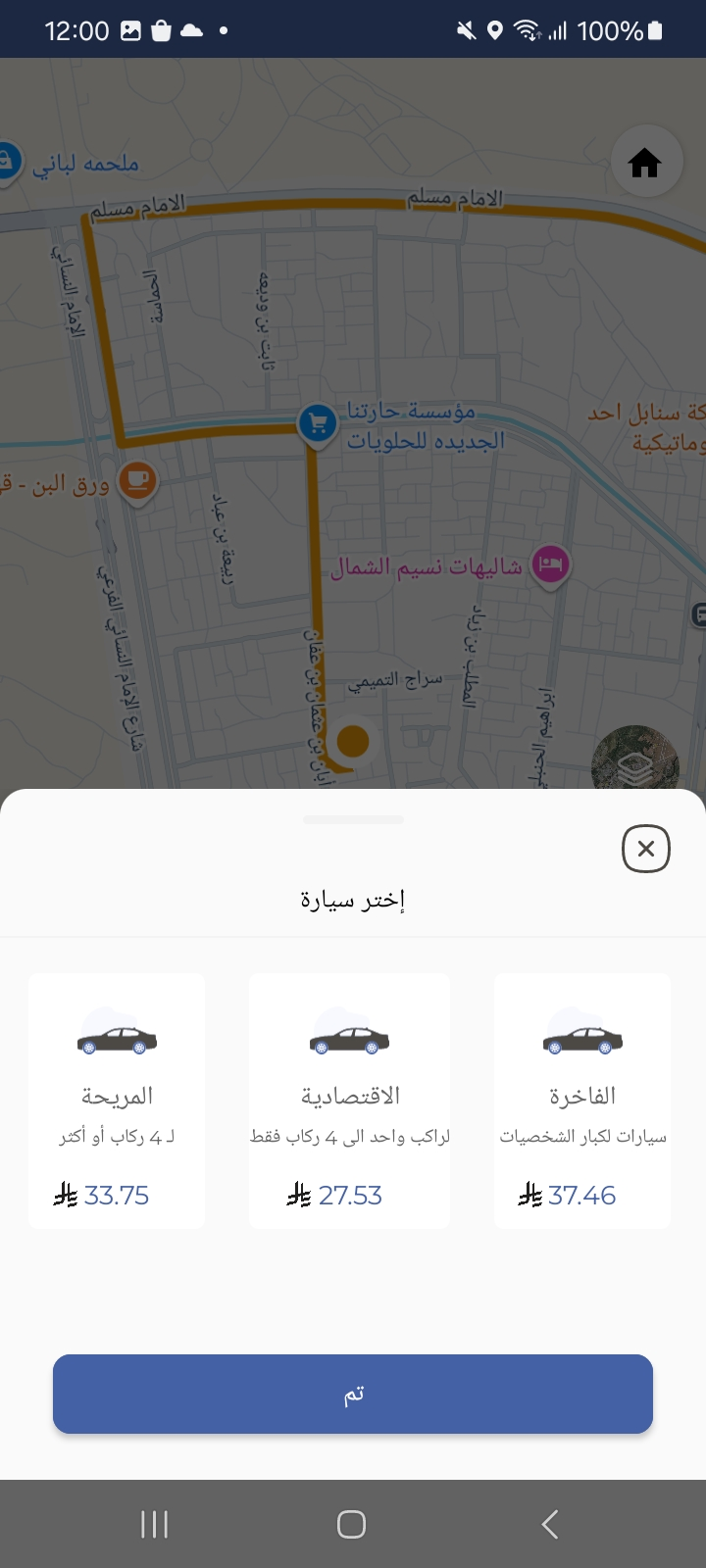This screenshot has width=706, height=1568.
Task: Expand the bottom sheet using drag handle
Action: [x=353, y=819]
